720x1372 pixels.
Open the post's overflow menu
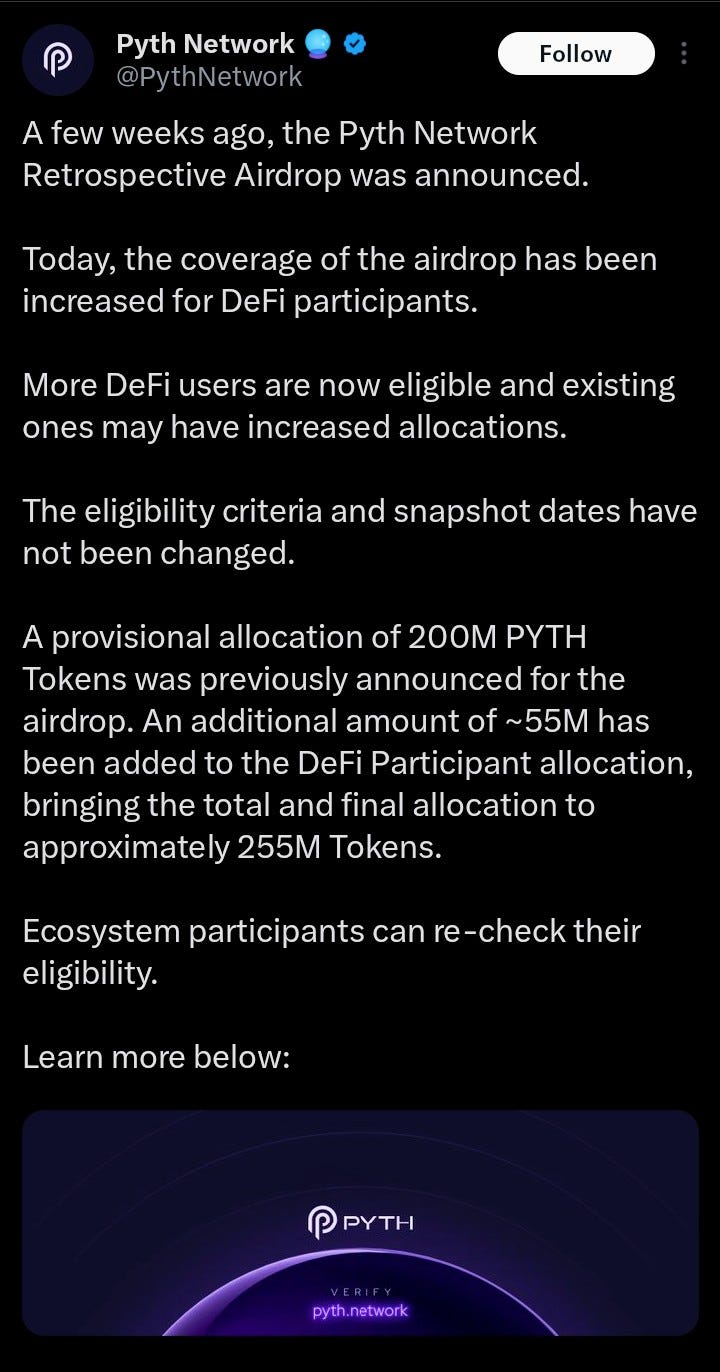tap(684, 54)
